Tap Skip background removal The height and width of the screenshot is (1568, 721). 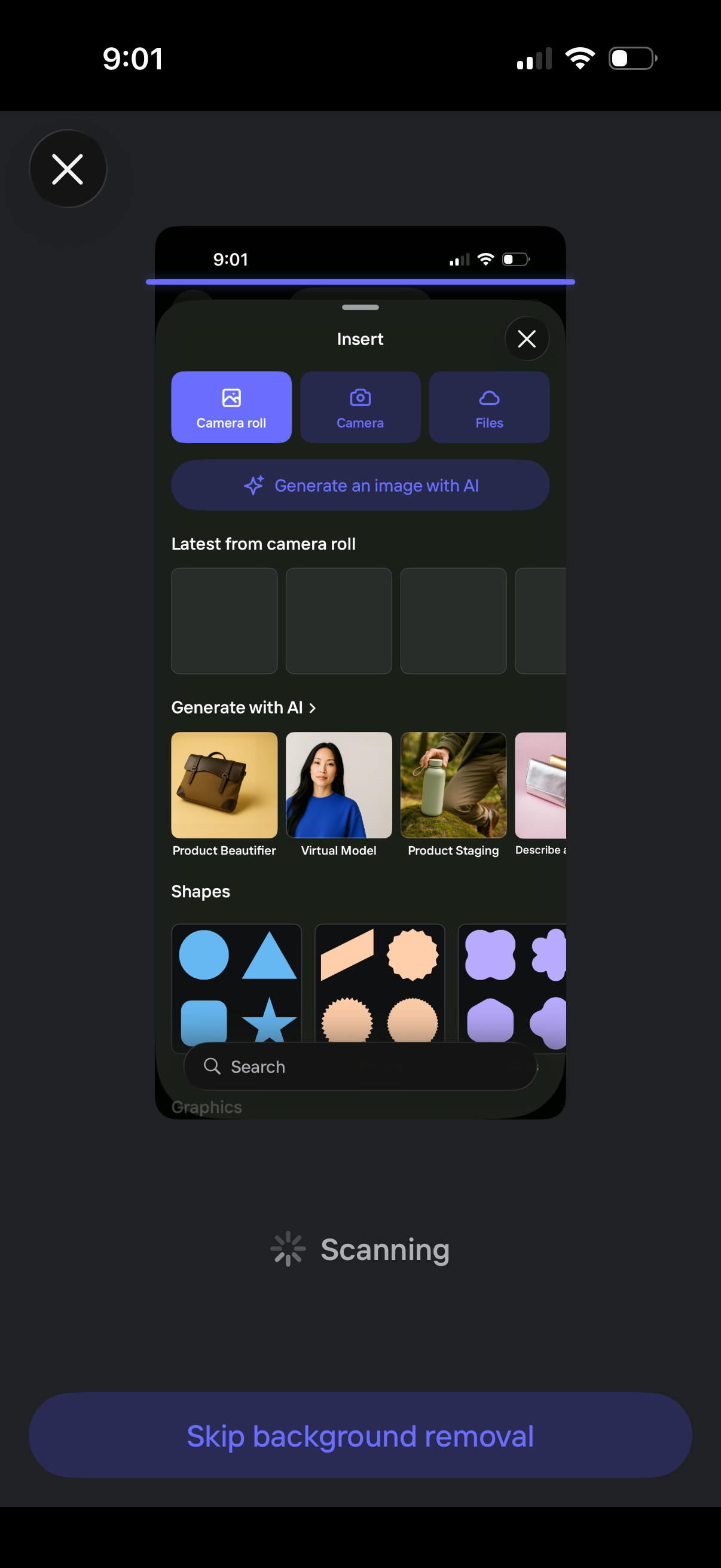coord(360,1436)
